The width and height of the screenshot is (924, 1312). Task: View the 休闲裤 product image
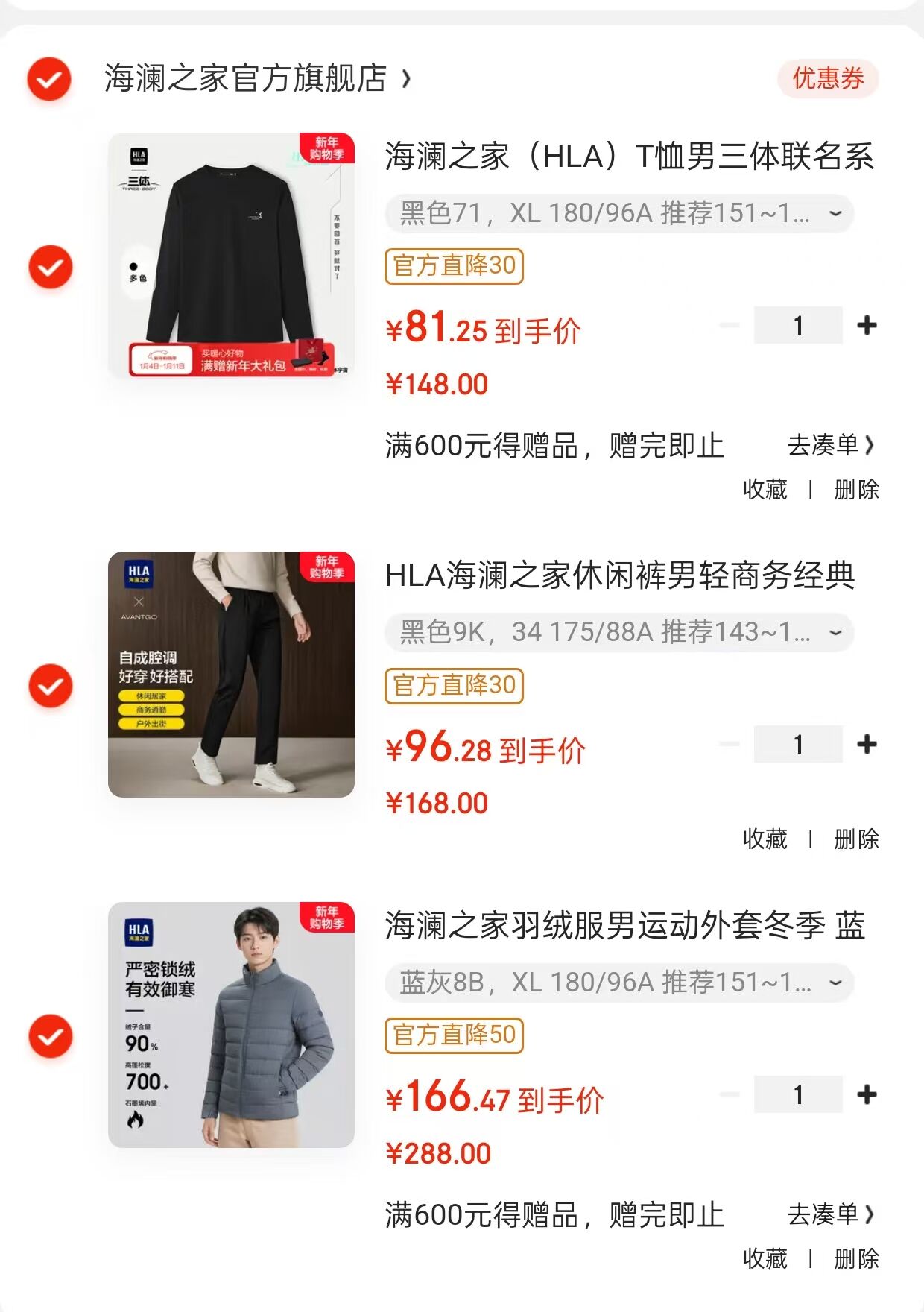tap(231, 675)
